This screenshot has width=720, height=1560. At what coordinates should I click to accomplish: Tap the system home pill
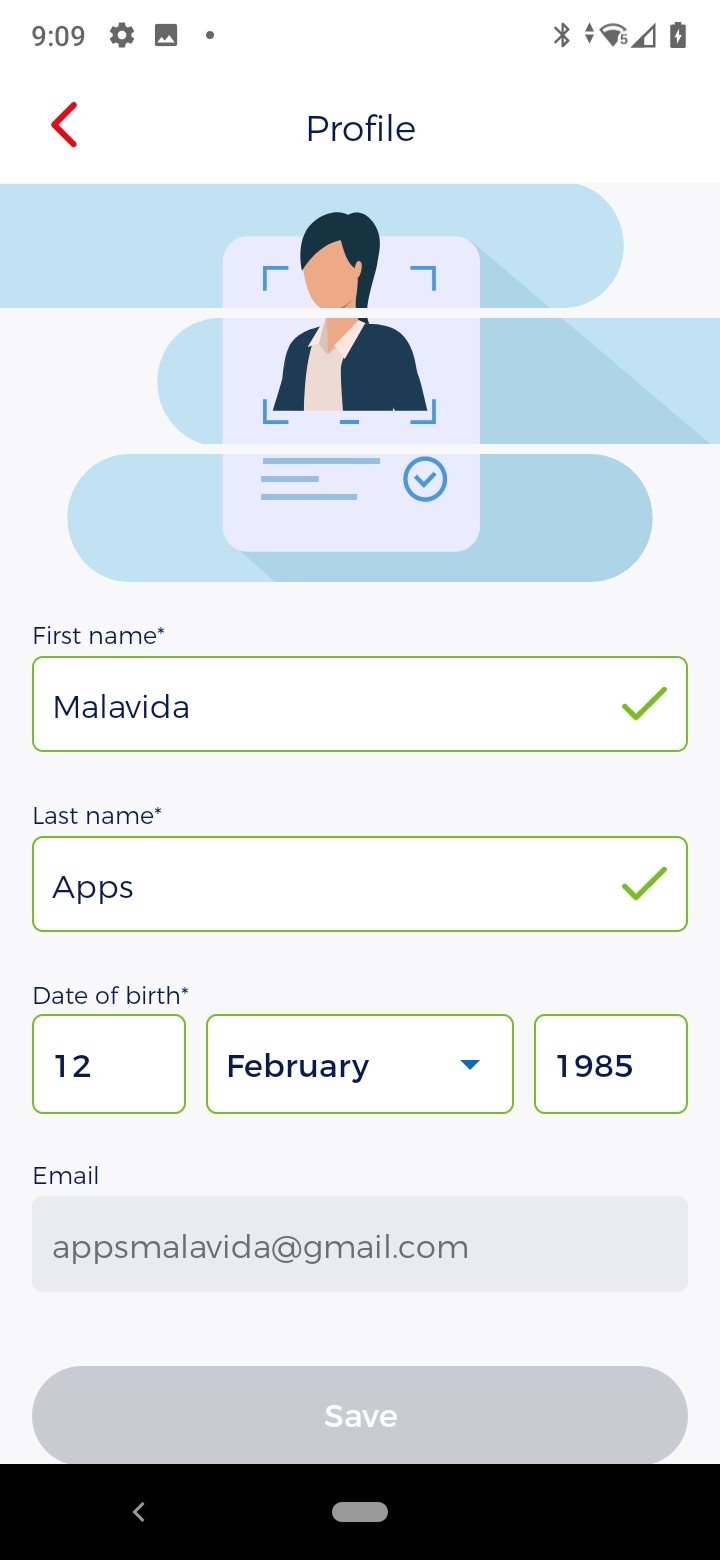tap(360, 1512)
